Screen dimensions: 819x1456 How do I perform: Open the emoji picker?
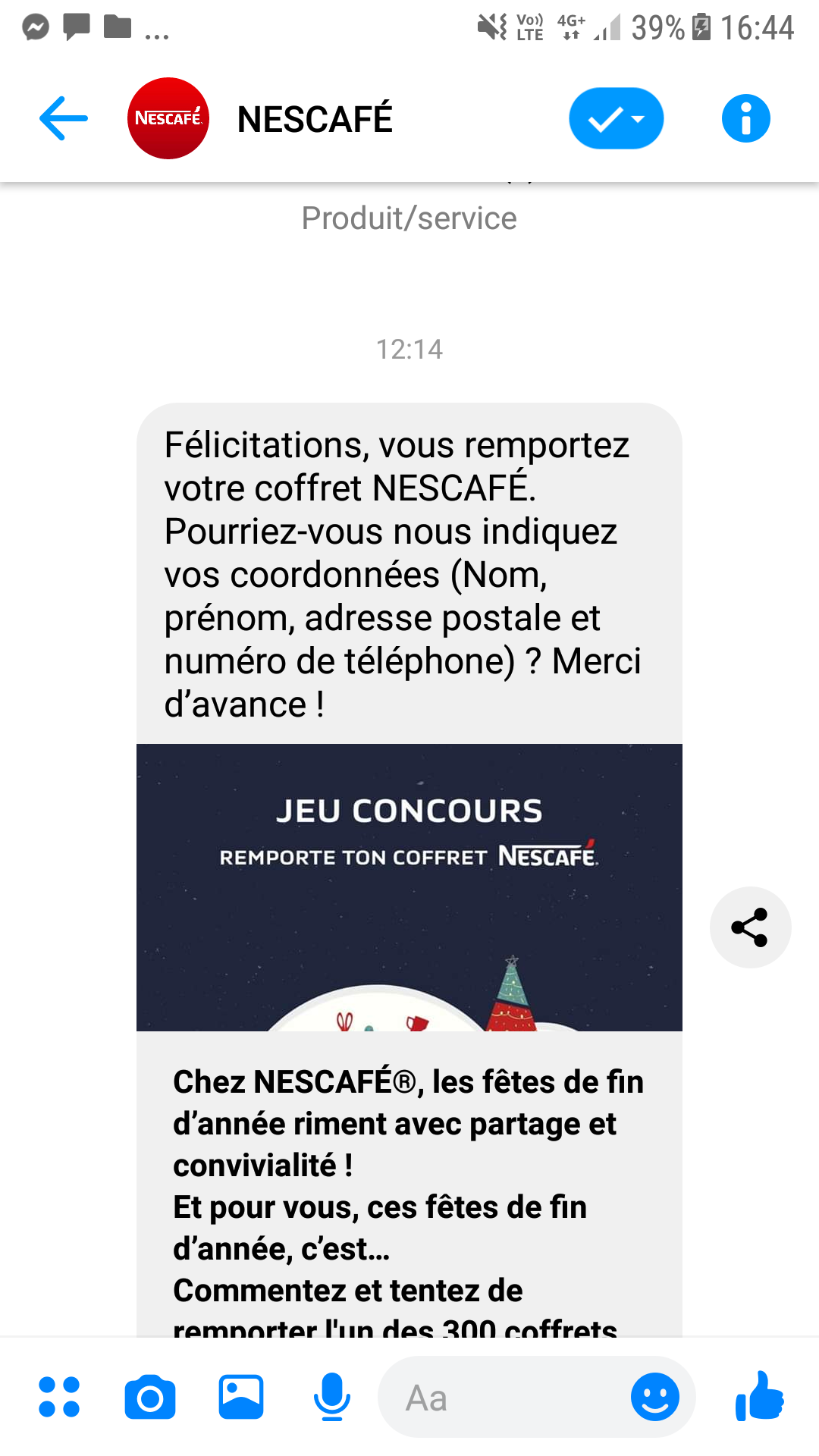[x=655, y=1397]
